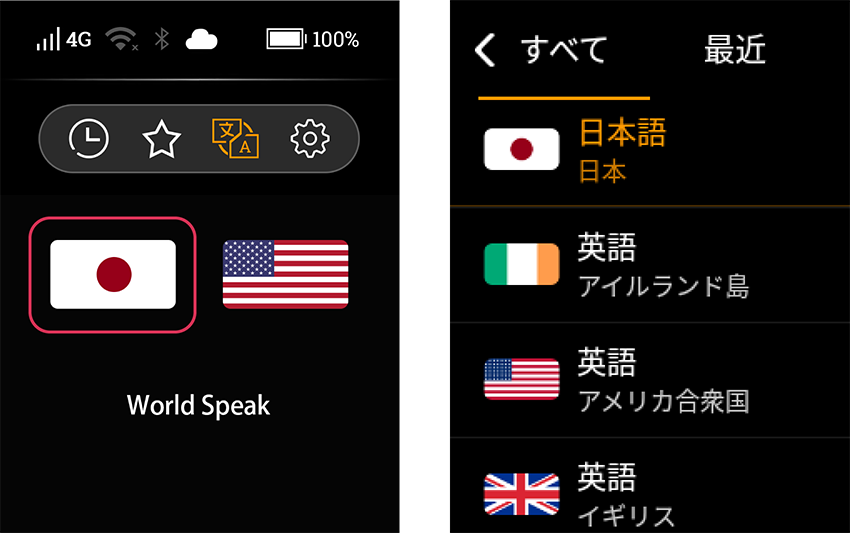Tap the United States flag language button
Screen dimensions: 850x533
(285, 274)
